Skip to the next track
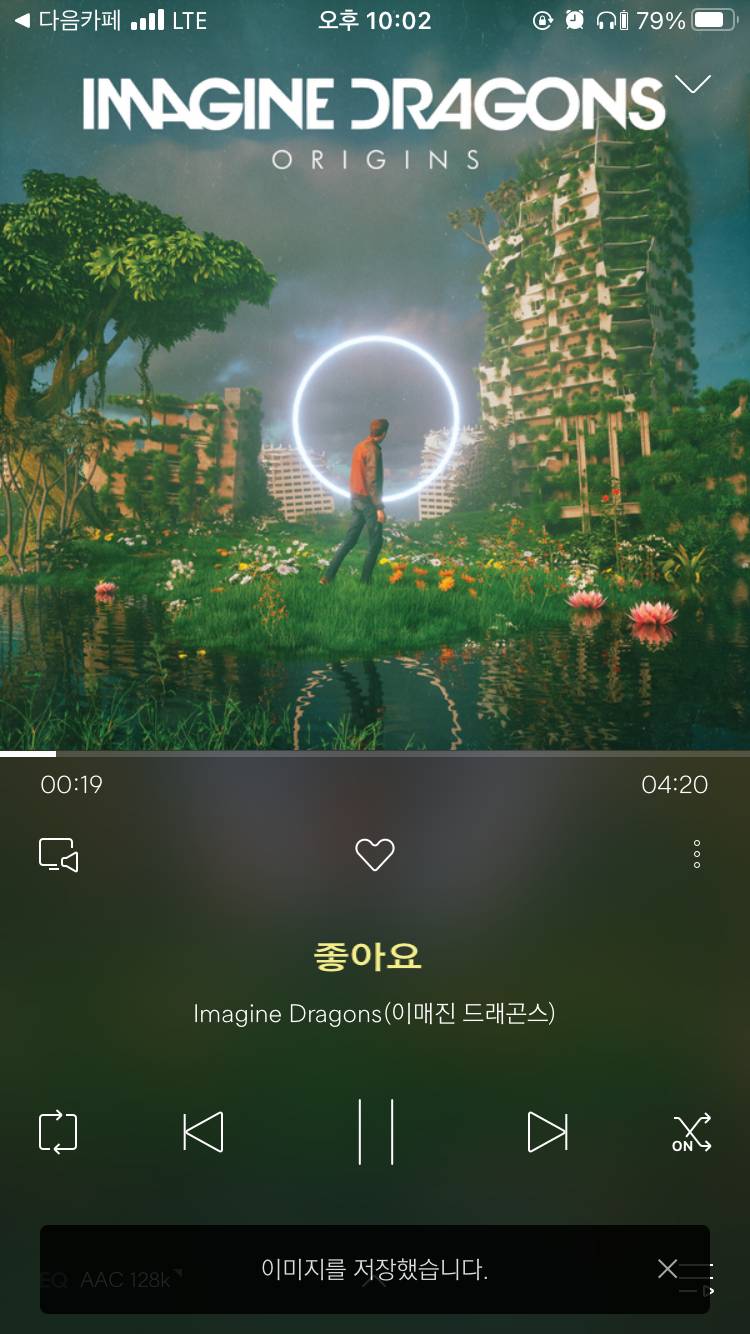 (x=546, y=1133)
